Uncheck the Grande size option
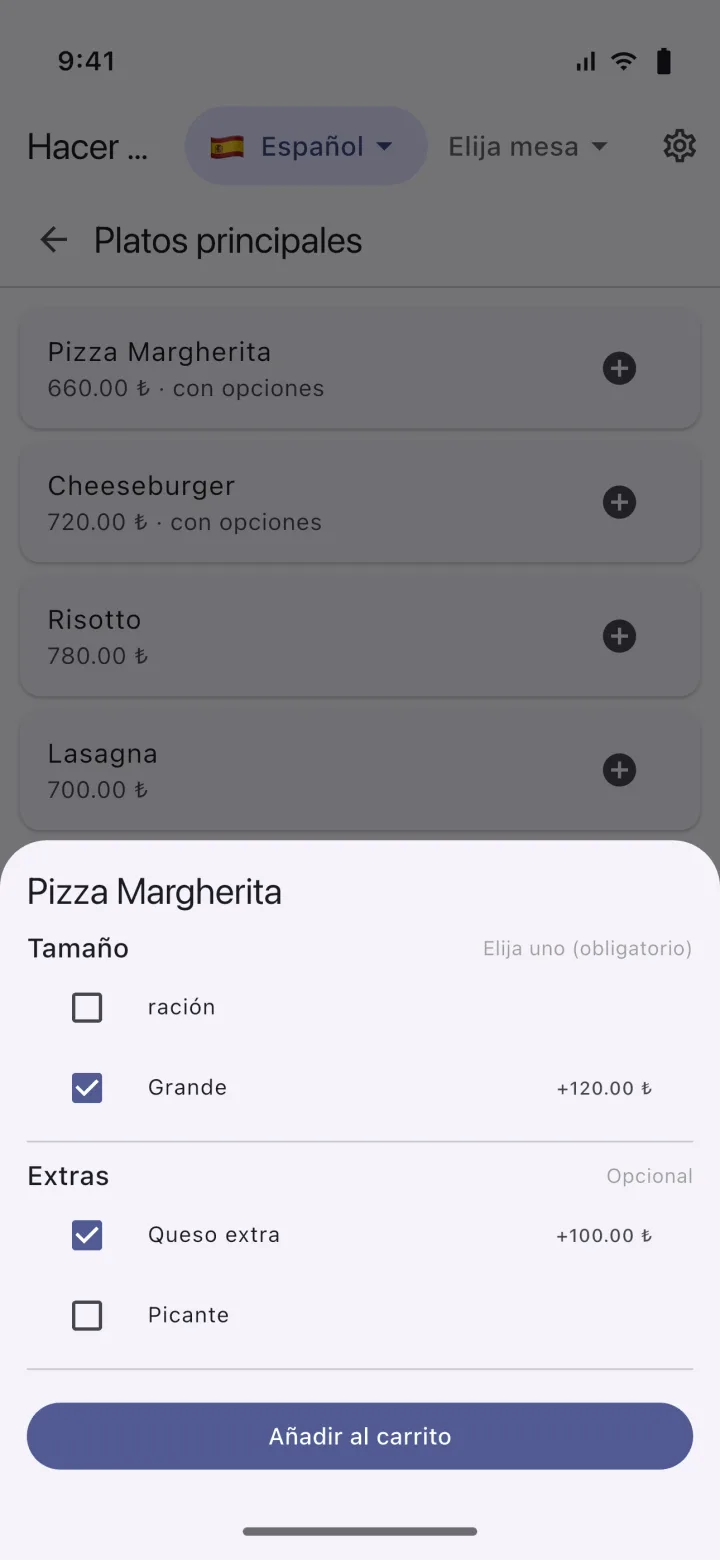This screenshot has width=720, height=1560. (87, 1087)
